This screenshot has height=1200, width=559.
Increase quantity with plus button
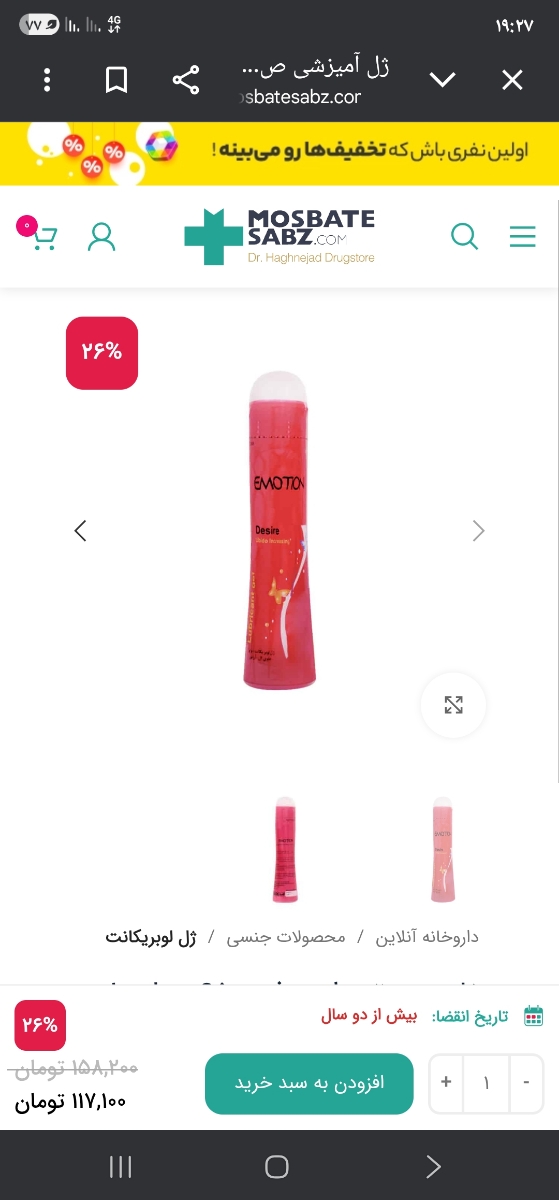pyautogui.click(x=446, y=1083)
